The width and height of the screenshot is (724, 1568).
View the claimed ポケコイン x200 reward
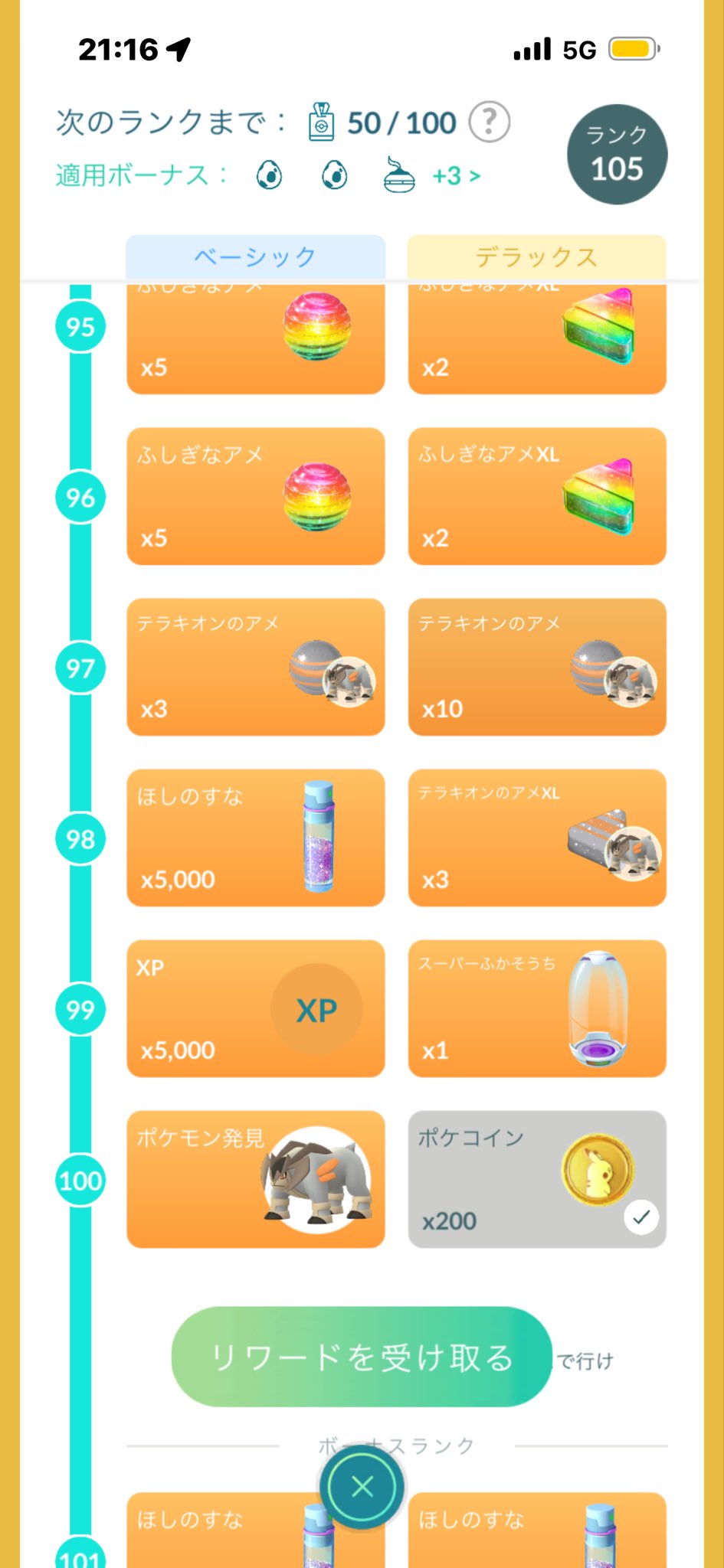(x=536, y=1179)
